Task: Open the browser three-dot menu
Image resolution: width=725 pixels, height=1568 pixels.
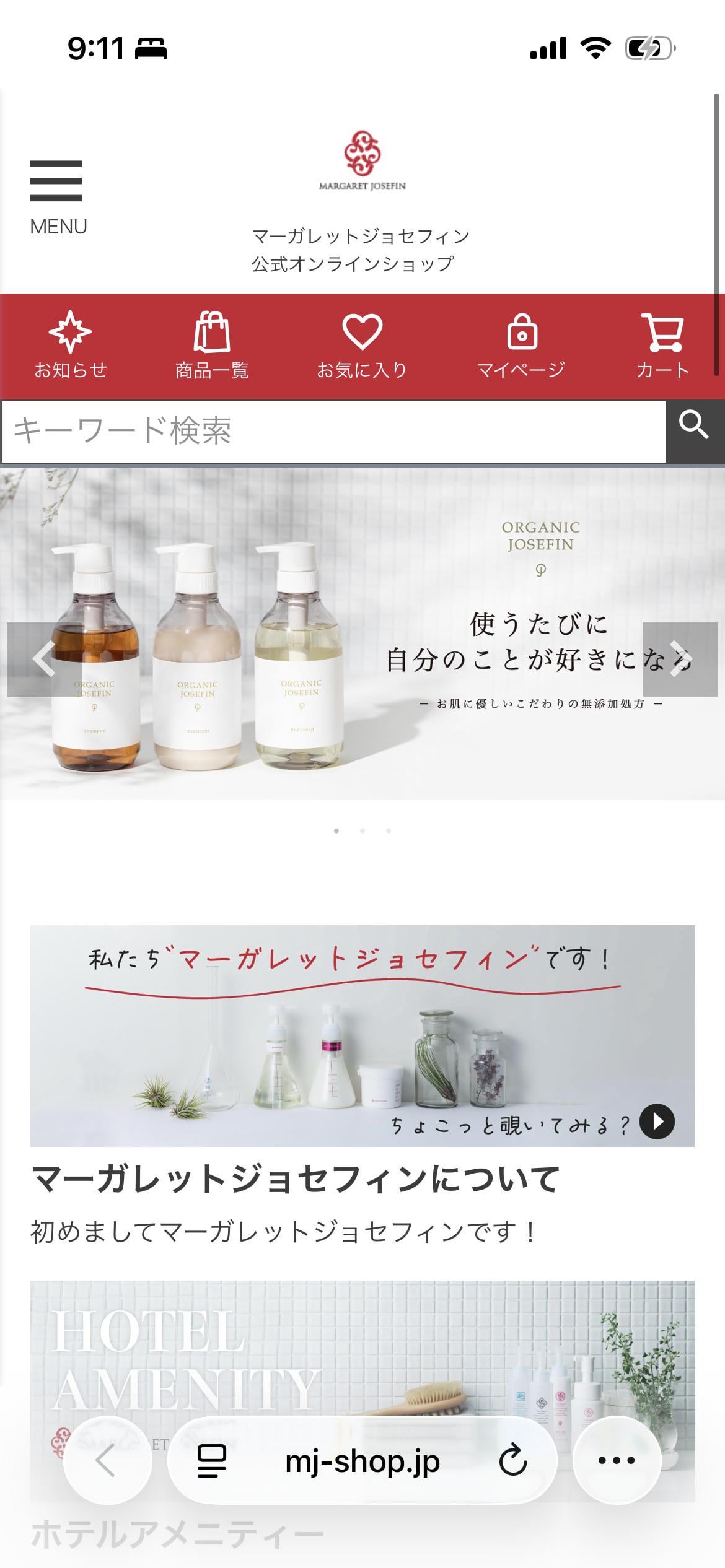Action: (617, 1460)
